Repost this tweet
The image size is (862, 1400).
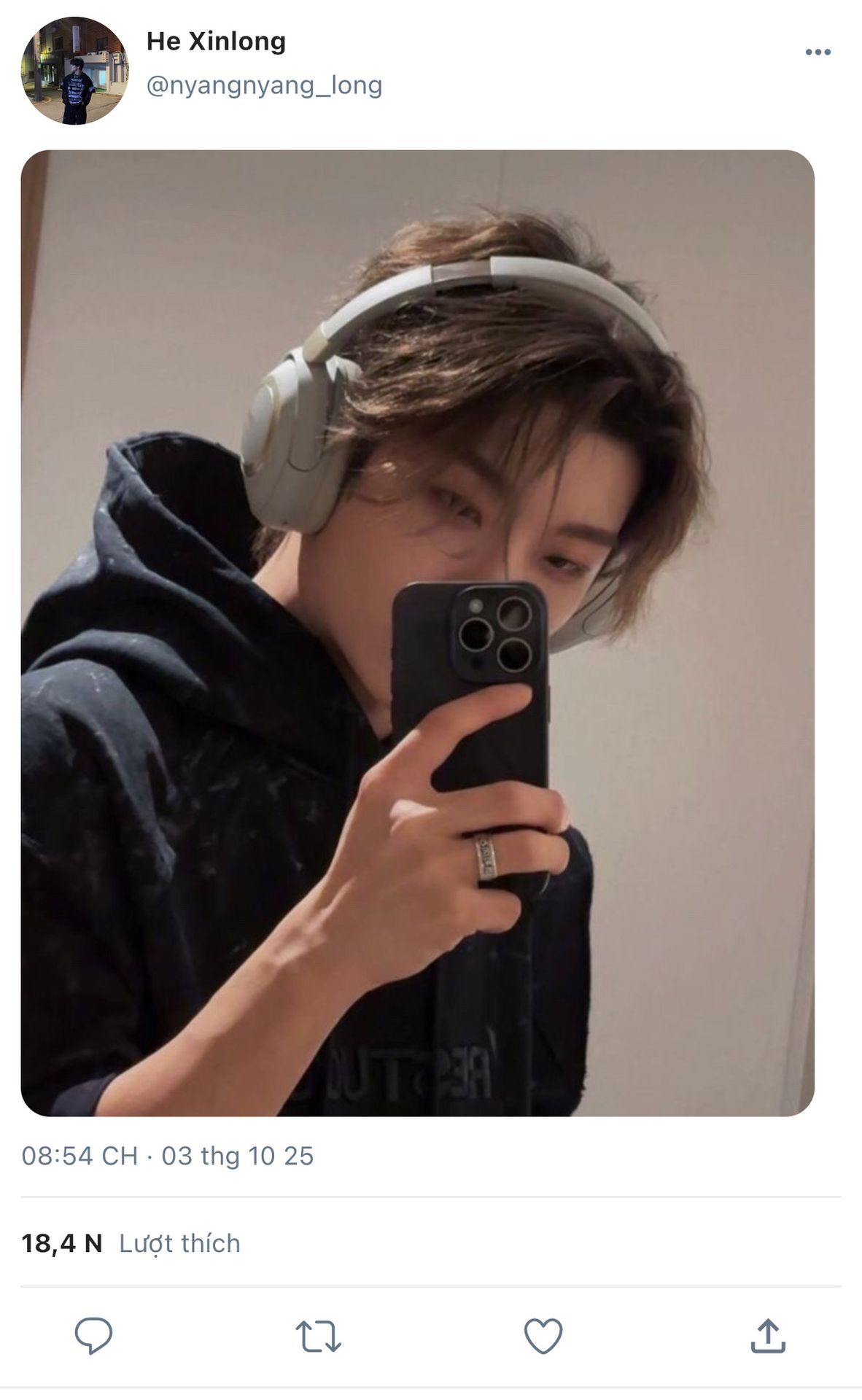[318, 1336]
